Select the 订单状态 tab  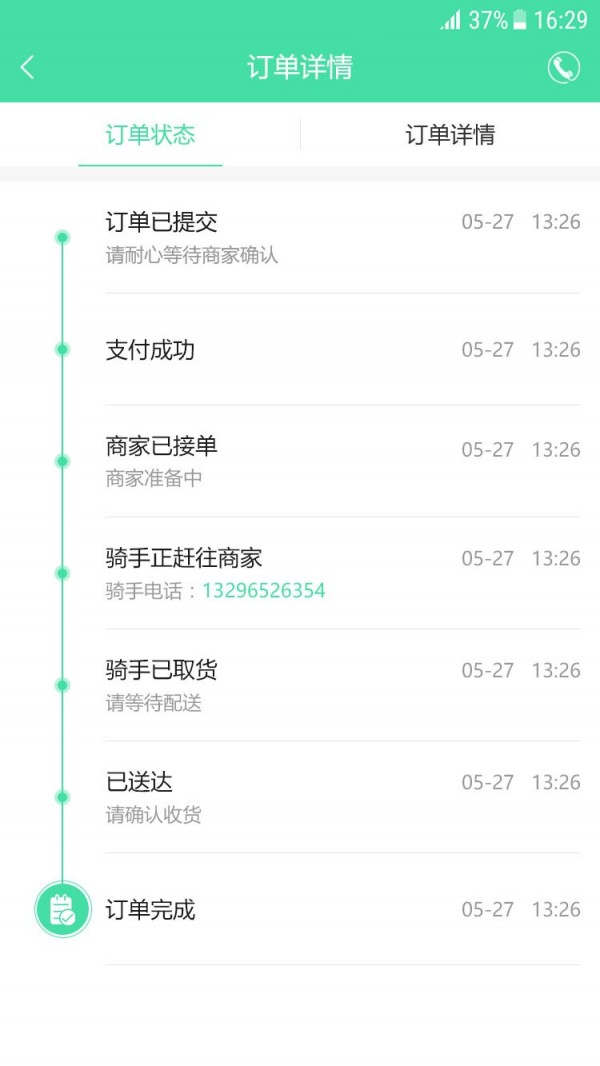pos(150,135)
